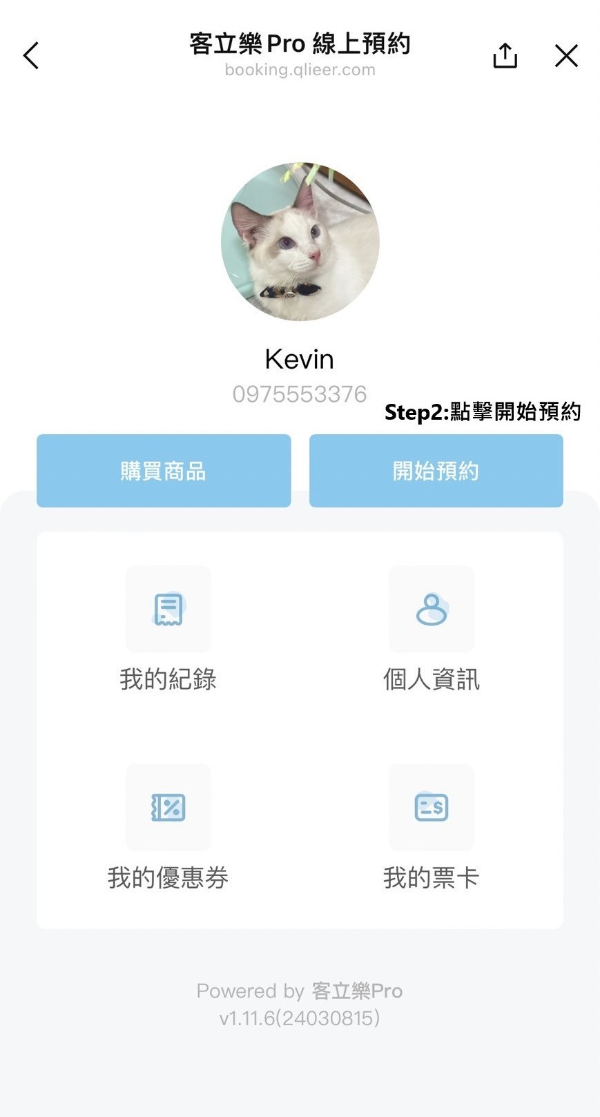
Task: Share this booking page
Action: [505, 56]
